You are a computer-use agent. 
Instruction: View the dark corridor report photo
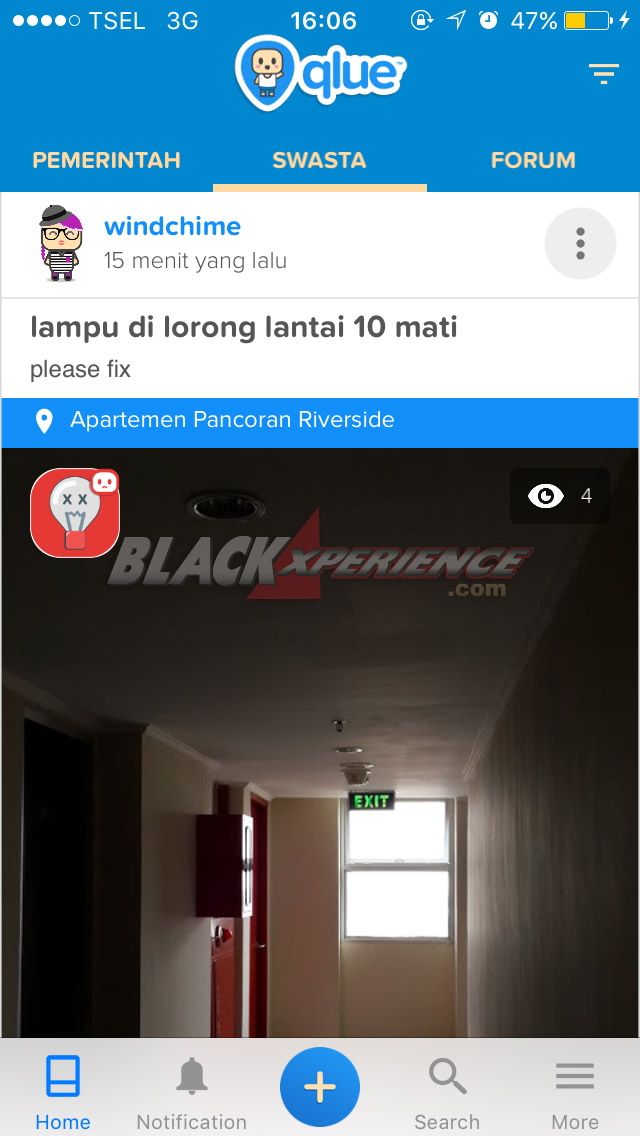tap(320, 743)
